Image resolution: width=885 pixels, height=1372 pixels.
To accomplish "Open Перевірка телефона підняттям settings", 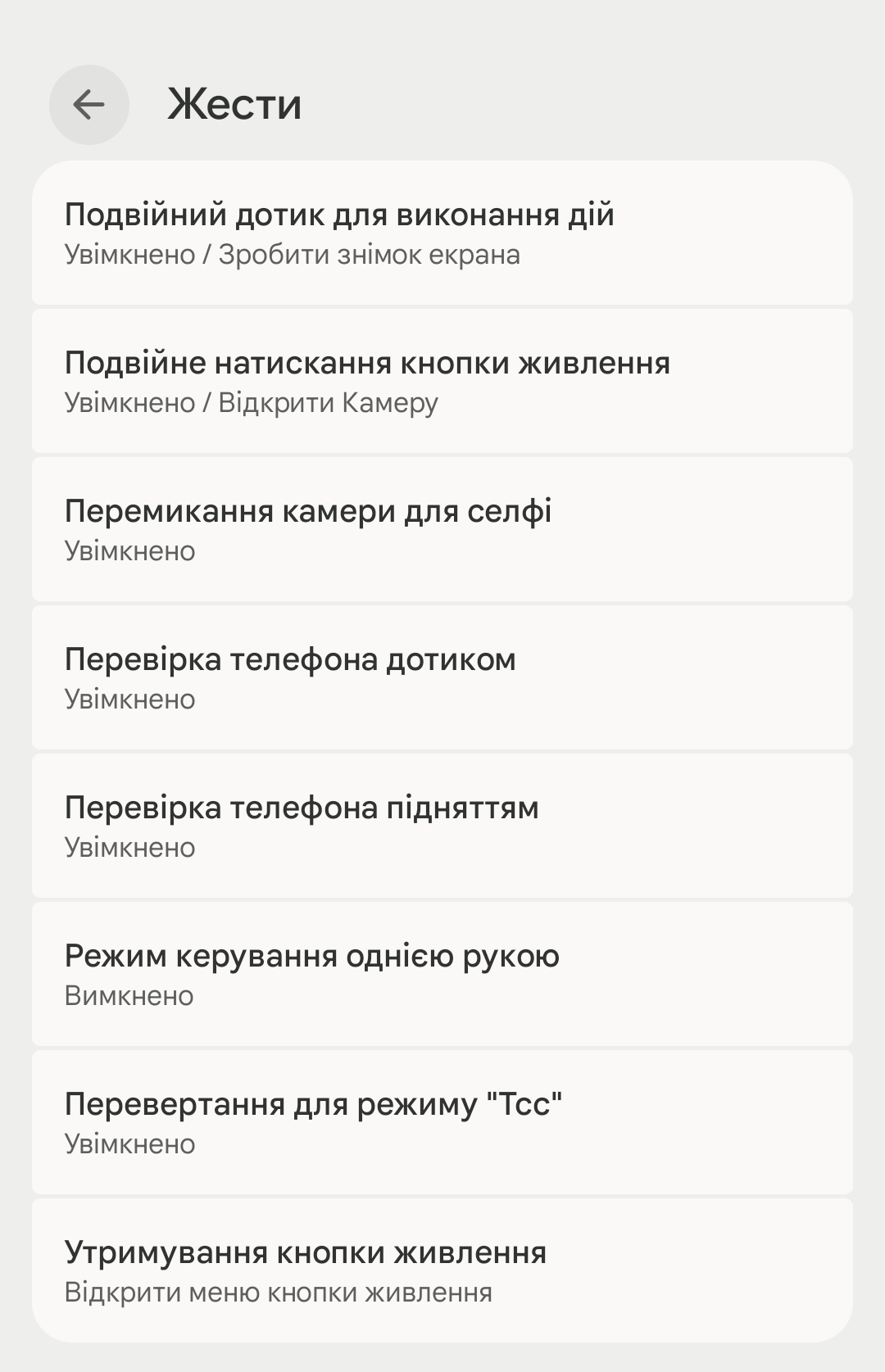I will pos(442,826).
